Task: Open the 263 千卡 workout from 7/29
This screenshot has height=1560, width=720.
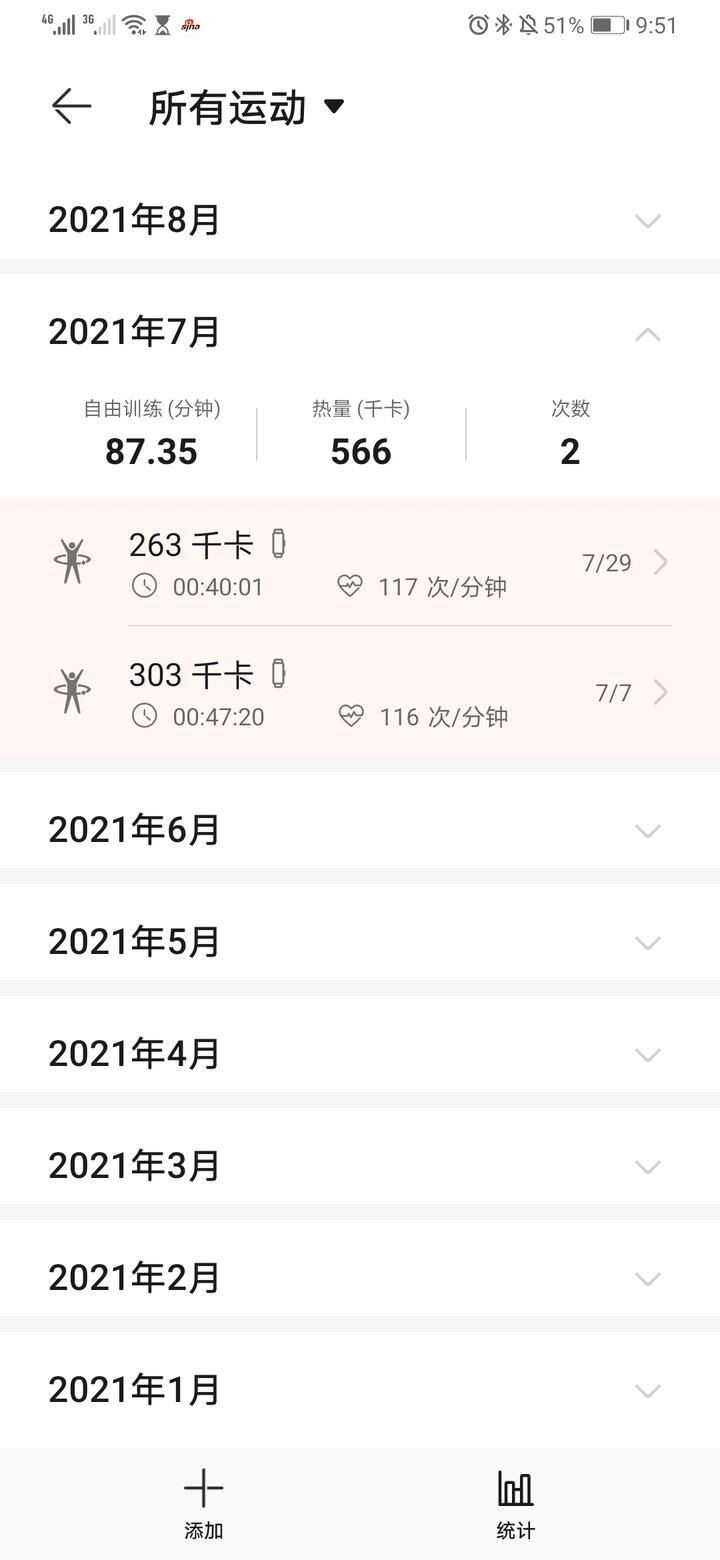Action: 360,563
